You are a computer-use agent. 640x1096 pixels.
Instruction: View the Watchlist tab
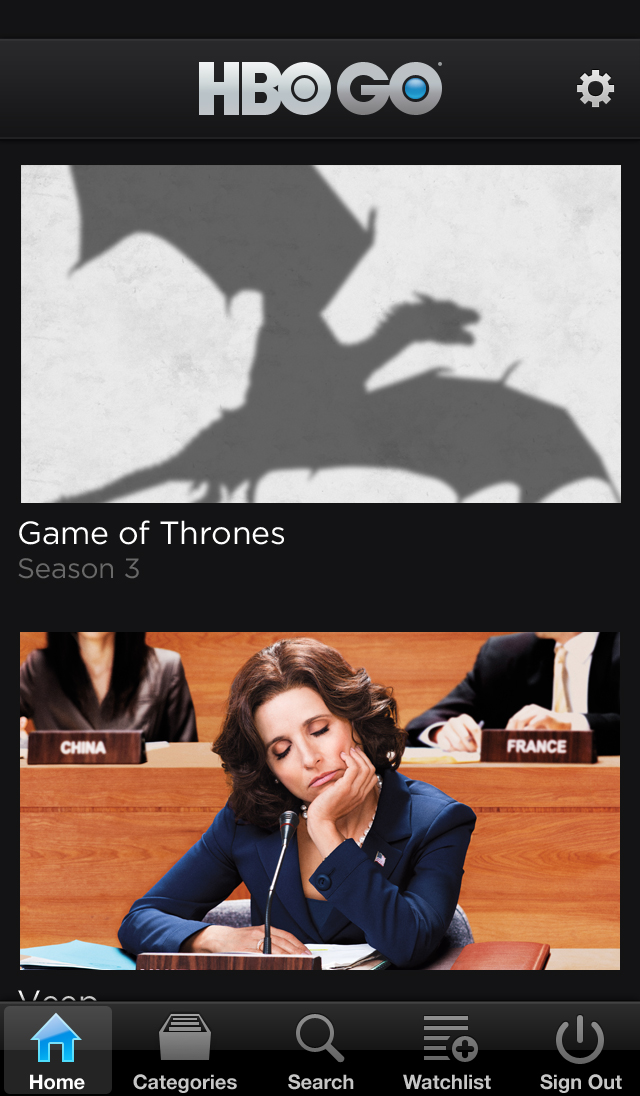coord(447,1051)
